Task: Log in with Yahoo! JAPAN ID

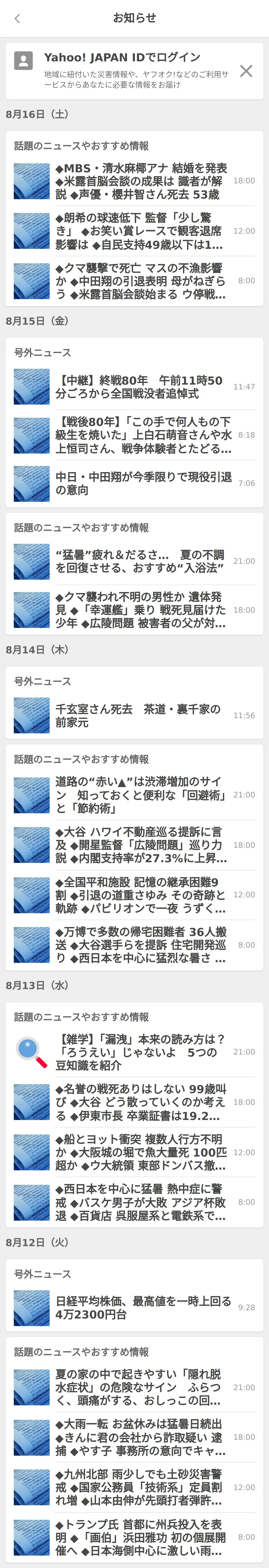Action: coord(122,58)
